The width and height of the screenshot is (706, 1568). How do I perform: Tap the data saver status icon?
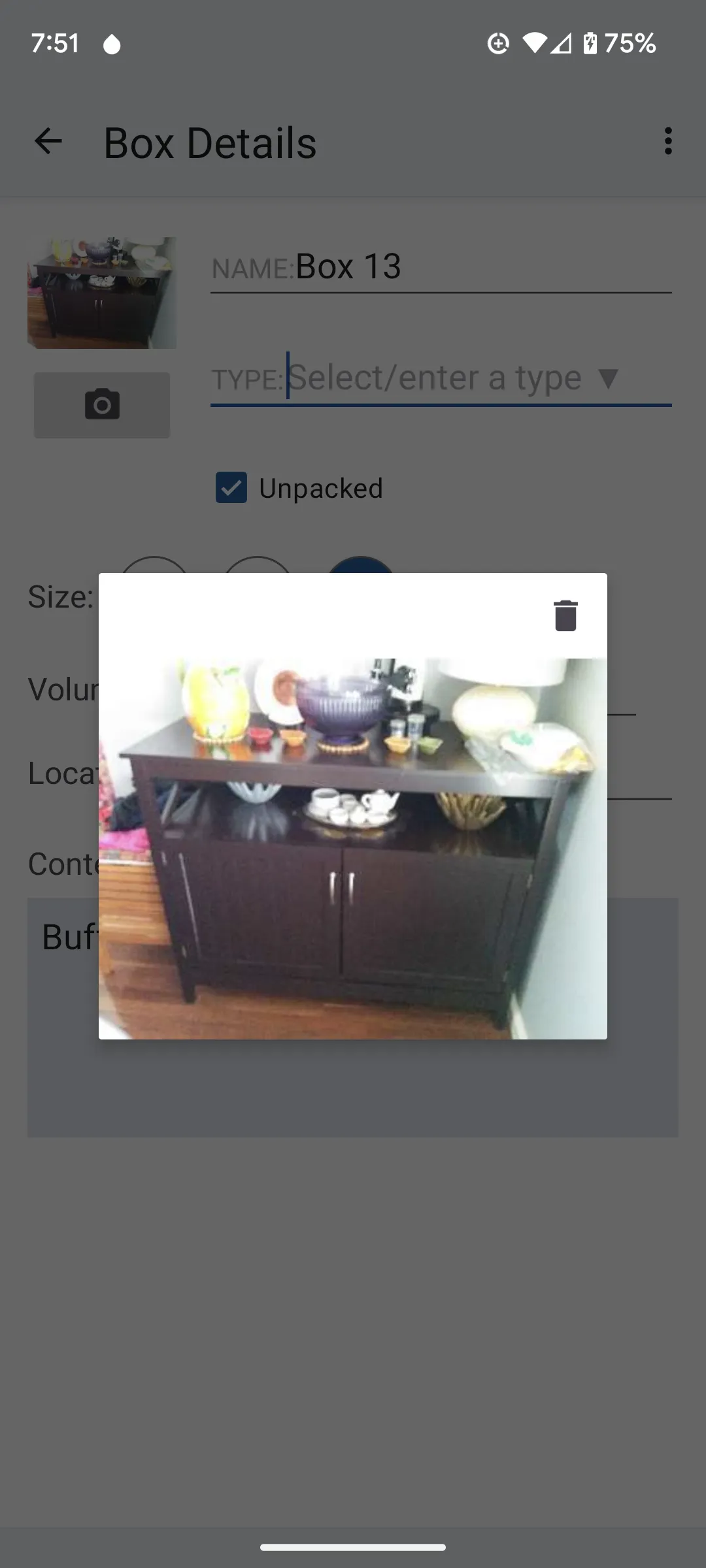pyautogui.click(x=497, y=44)
